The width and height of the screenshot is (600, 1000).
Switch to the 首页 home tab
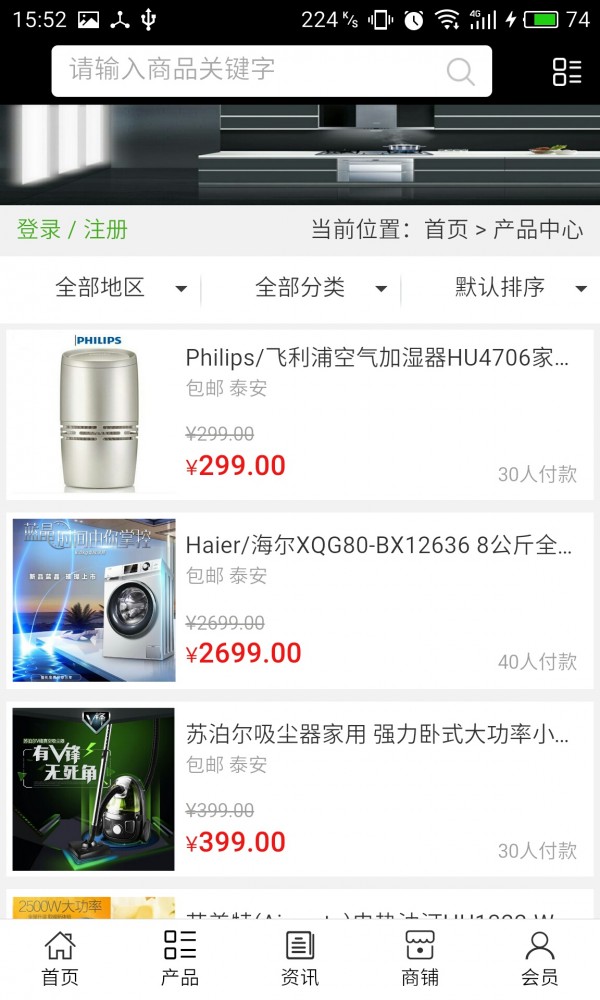click(x=60, y=958)
